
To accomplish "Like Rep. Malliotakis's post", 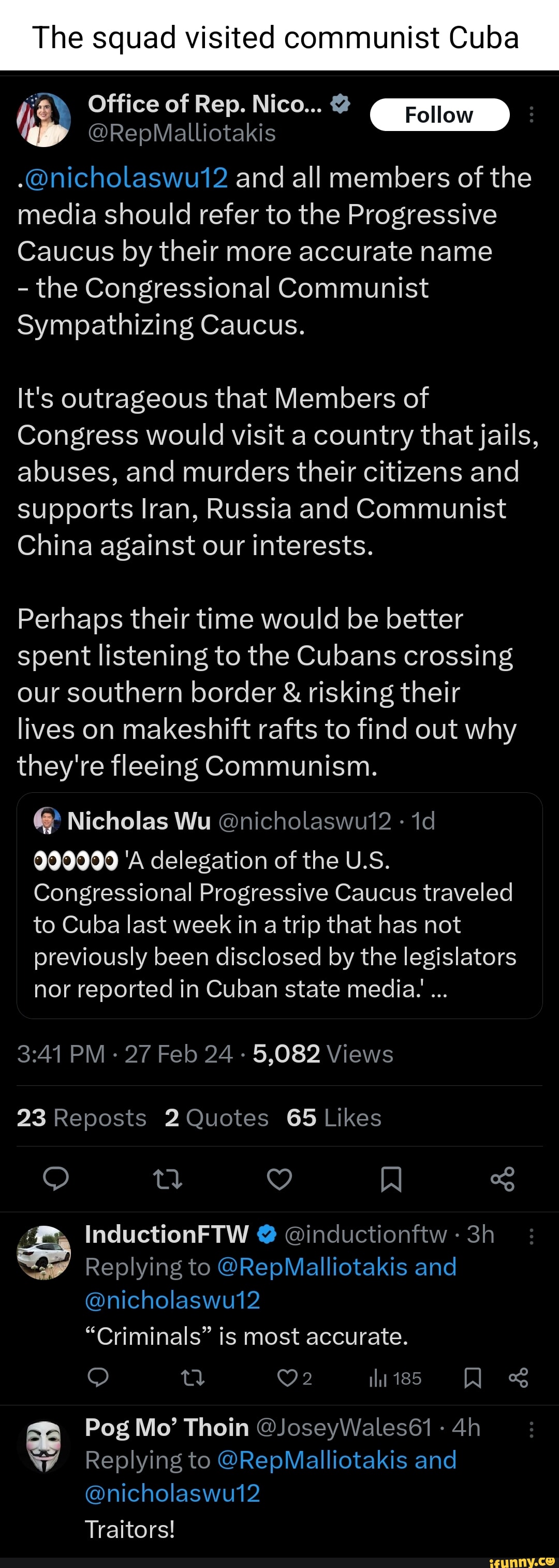I will (279, 1179).
